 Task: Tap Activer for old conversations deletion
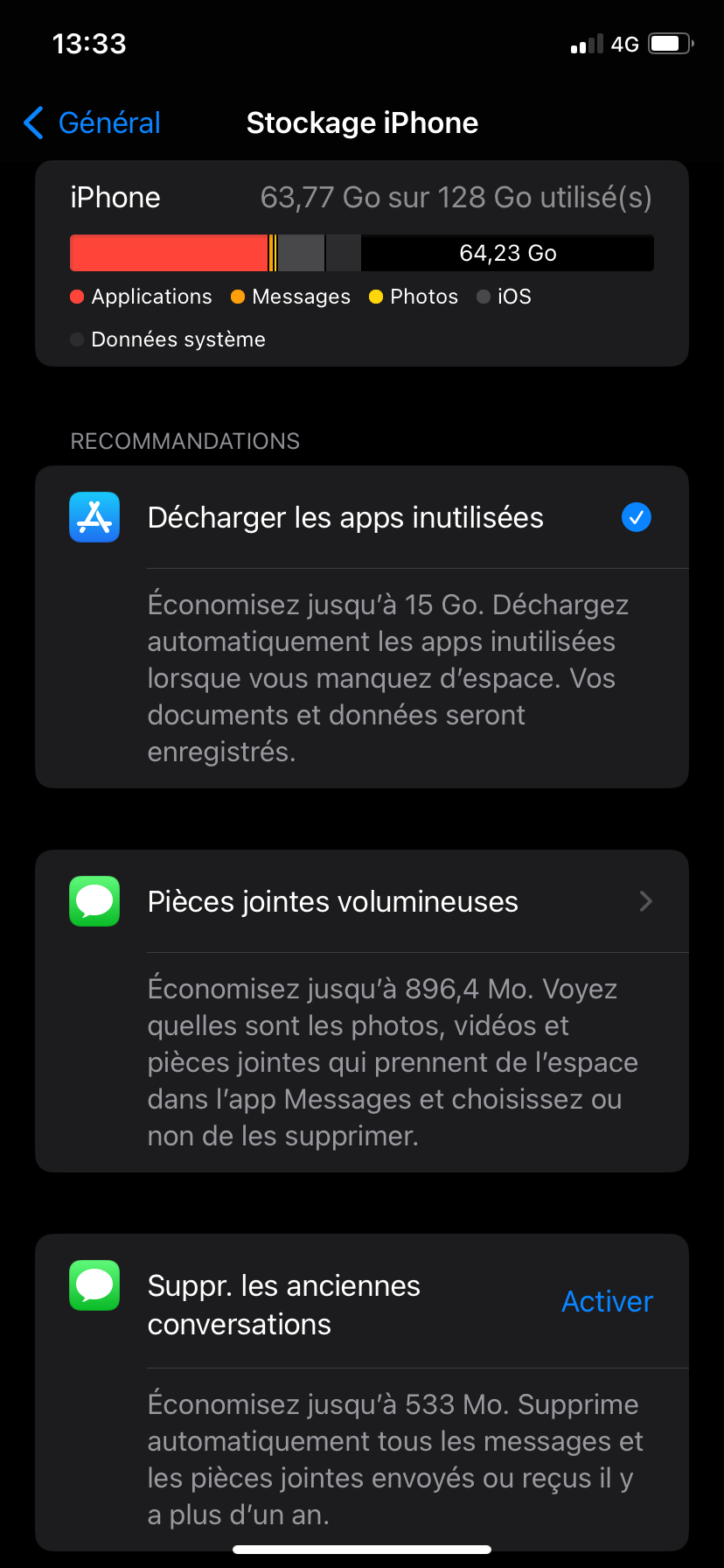click(x=607, y=1302)
